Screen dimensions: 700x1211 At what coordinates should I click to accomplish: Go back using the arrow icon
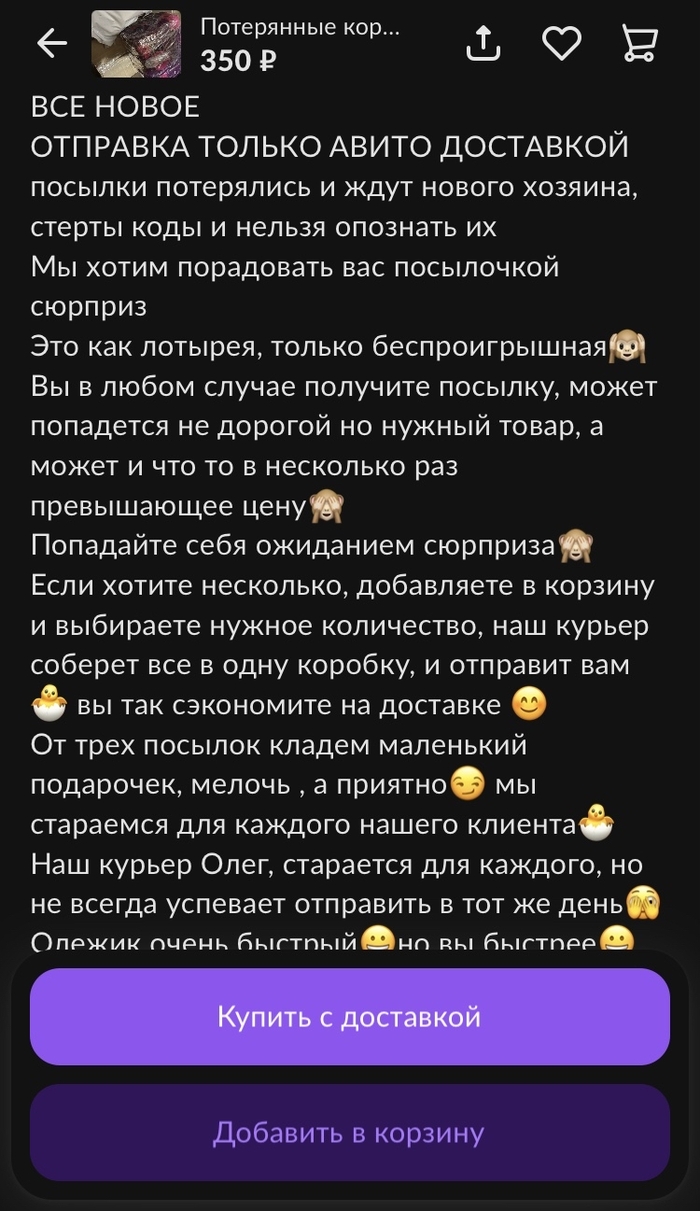52,43
